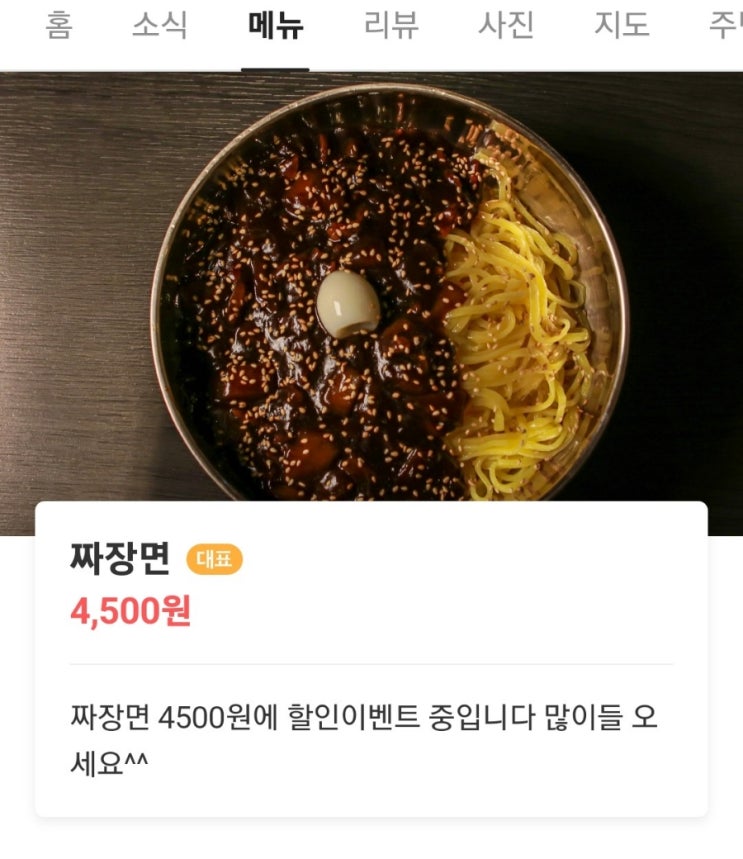View the 사진 tab

[x=506, y=25]
